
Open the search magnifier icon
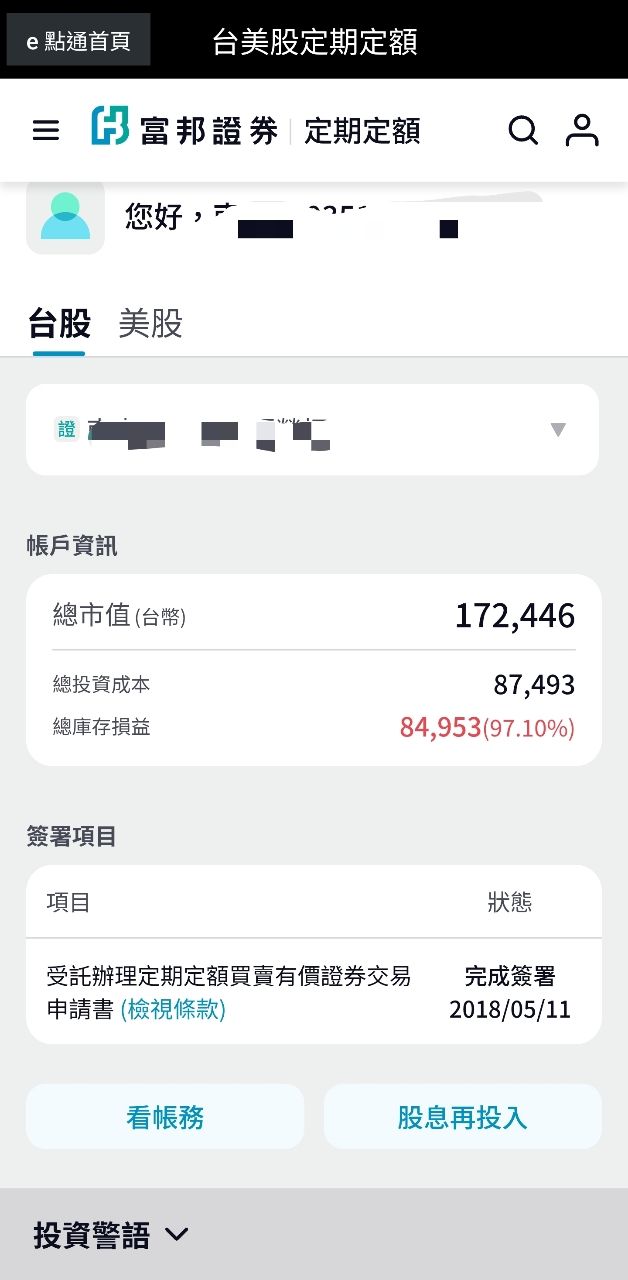(523, 130)
